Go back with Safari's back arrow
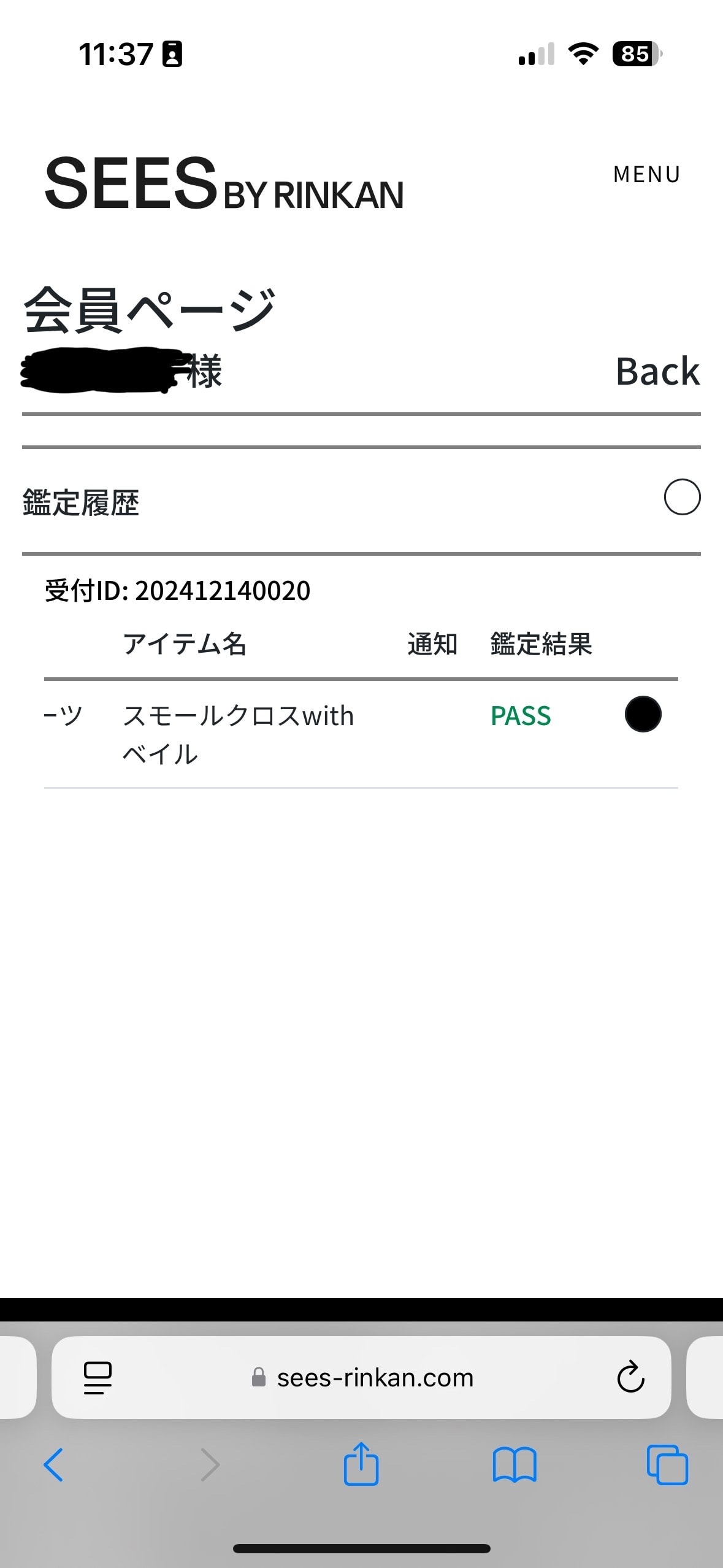 (53, 1466)
